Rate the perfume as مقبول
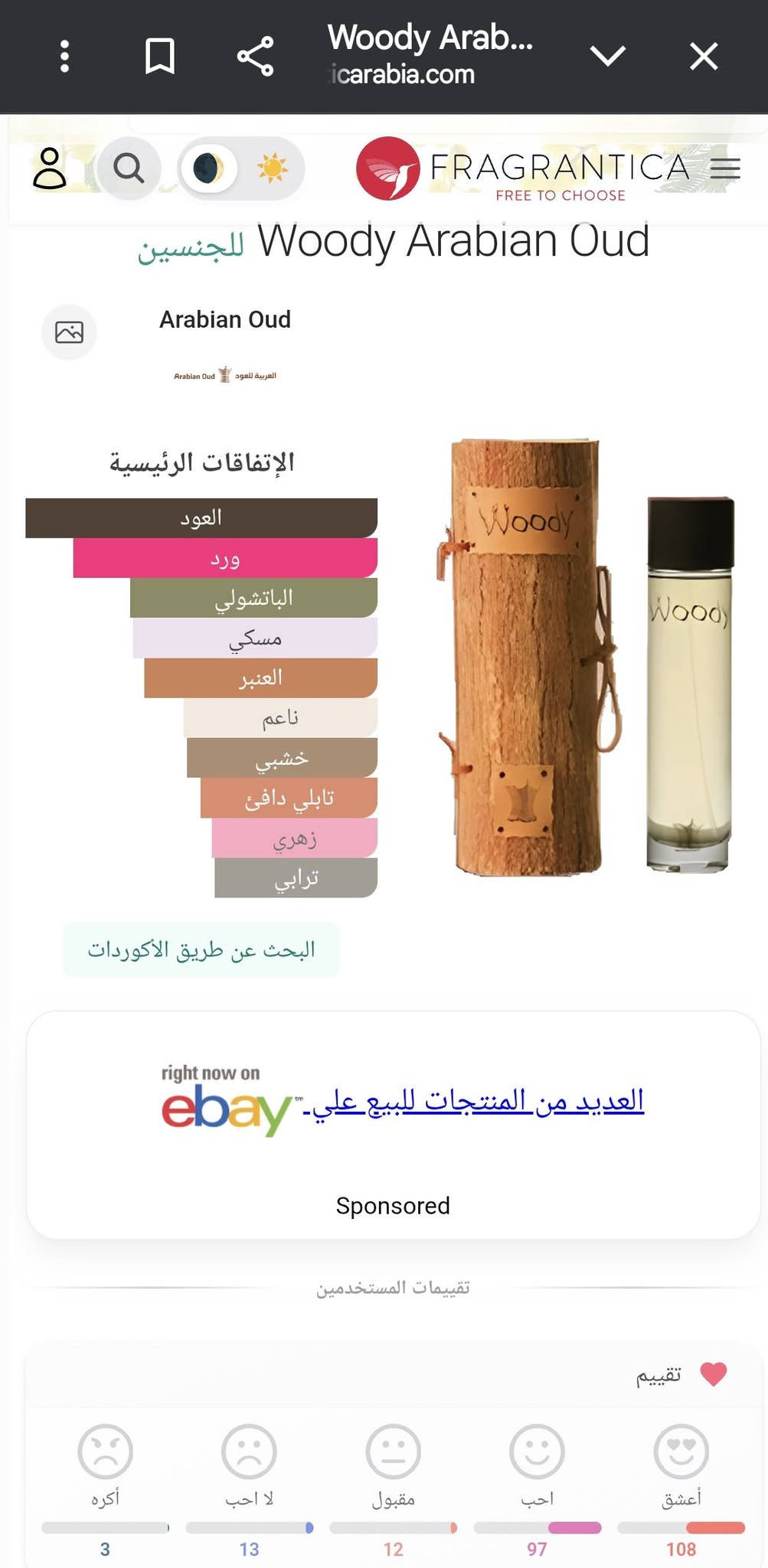 [x=393, y=1452]
